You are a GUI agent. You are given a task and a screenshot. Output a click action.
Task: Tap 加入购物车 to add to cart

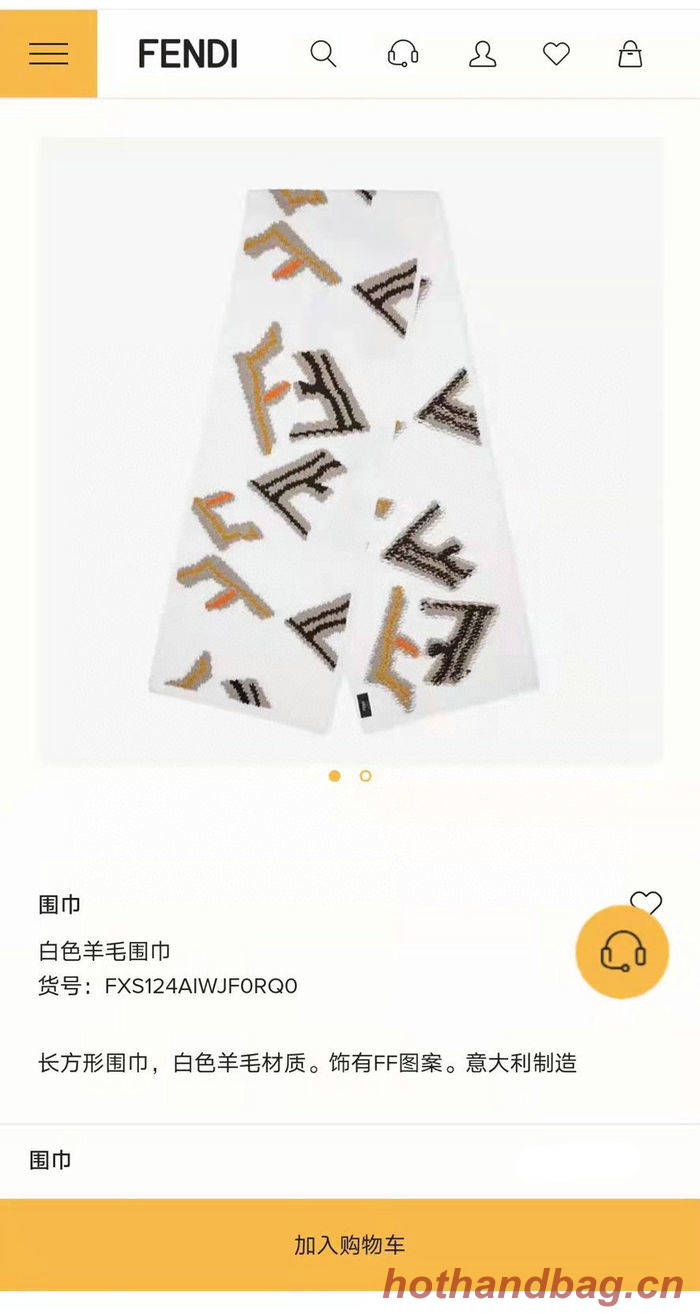[350, 1245]
